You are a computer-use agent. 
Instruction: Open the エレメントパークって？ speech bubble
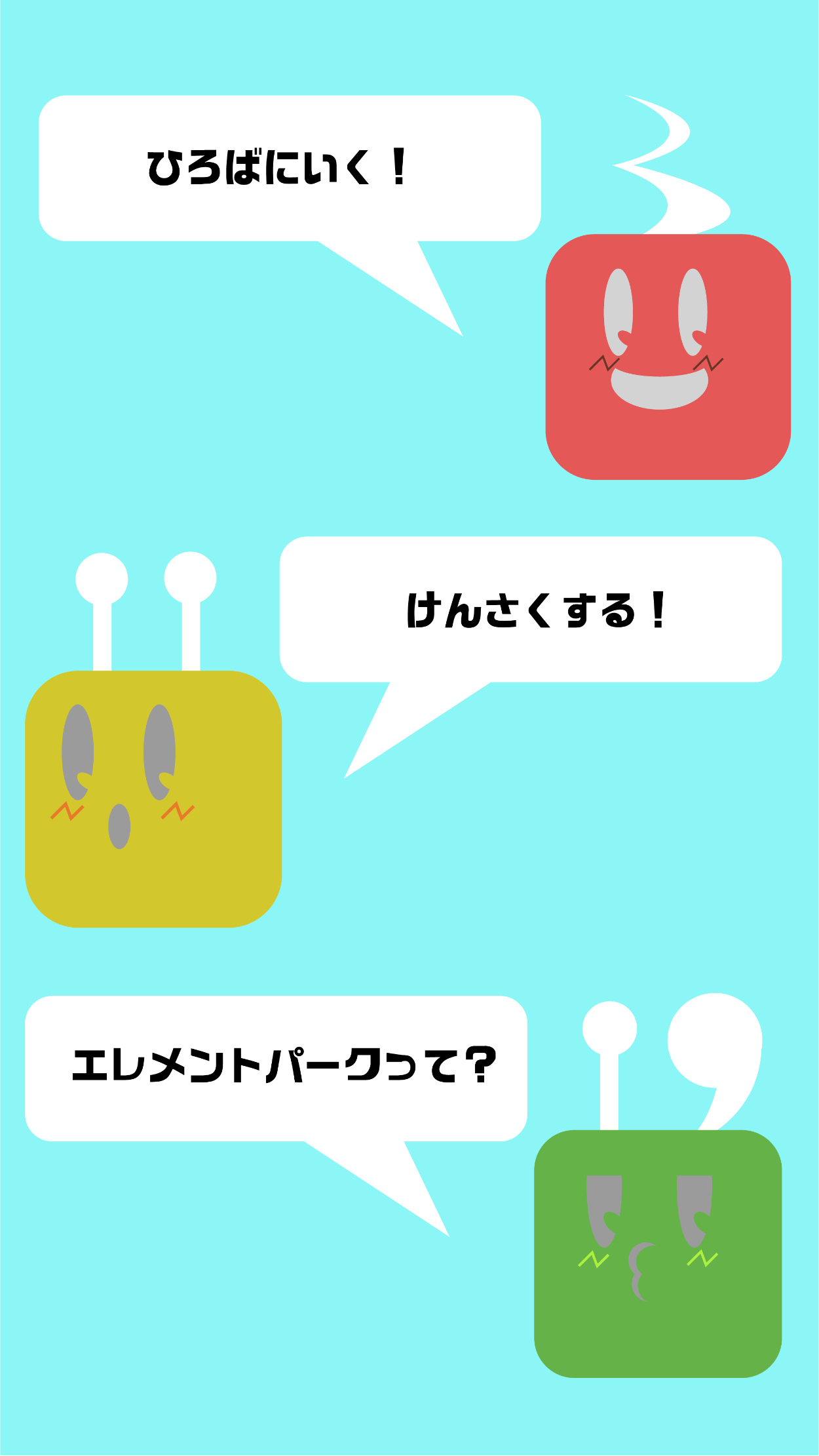[276, 1069]
